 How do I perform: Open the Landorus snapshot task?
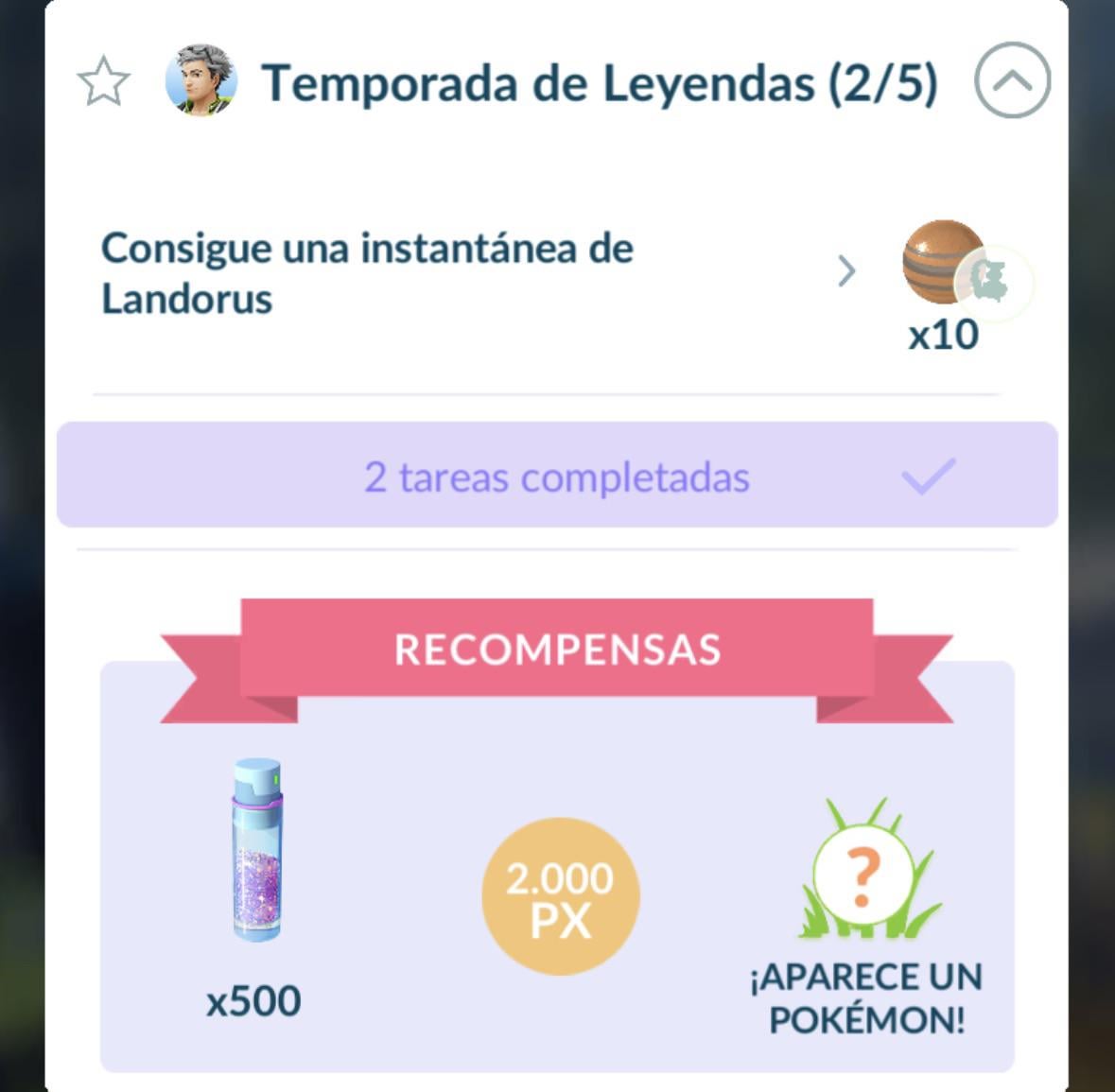(x=845, y=272)
